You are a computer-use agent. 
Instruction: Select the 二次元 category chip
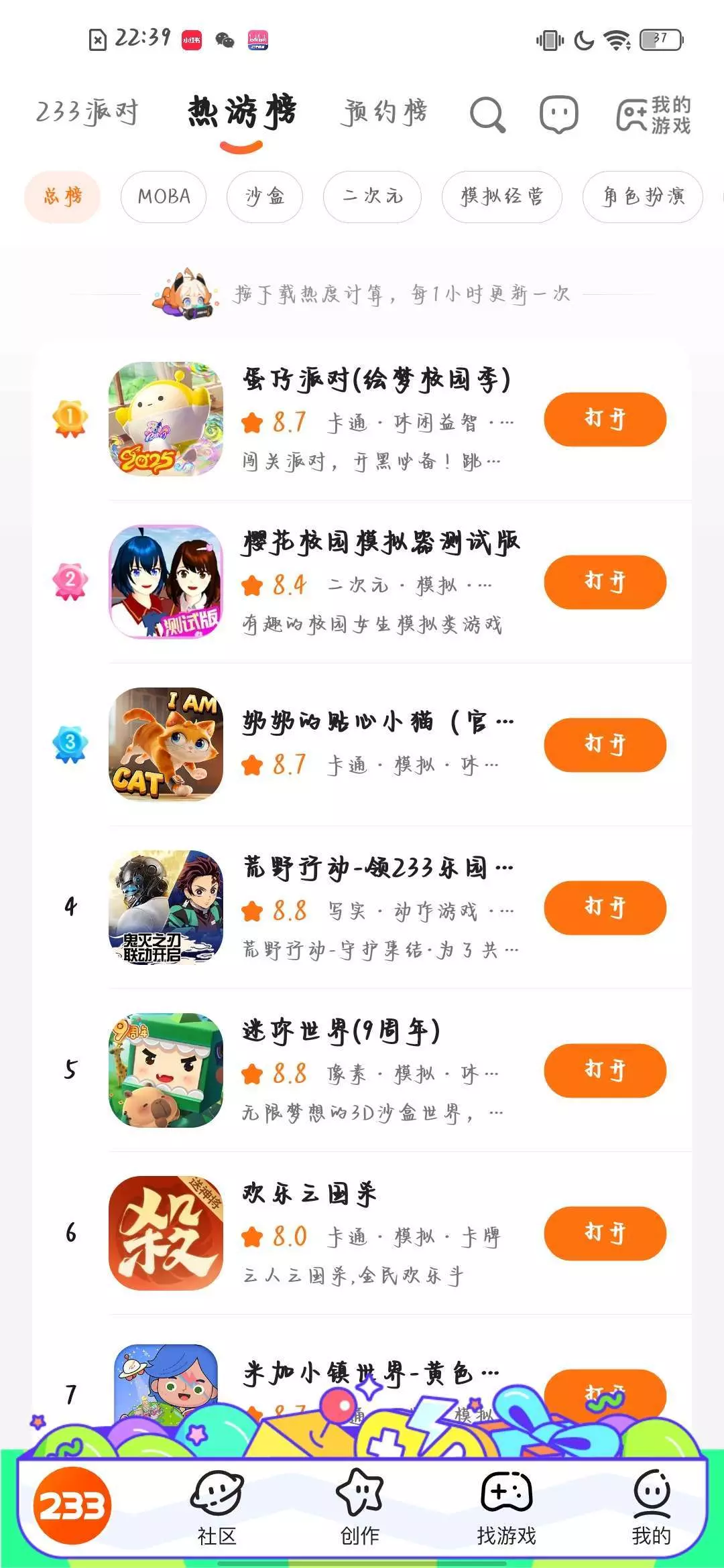[x=372, y=196]
